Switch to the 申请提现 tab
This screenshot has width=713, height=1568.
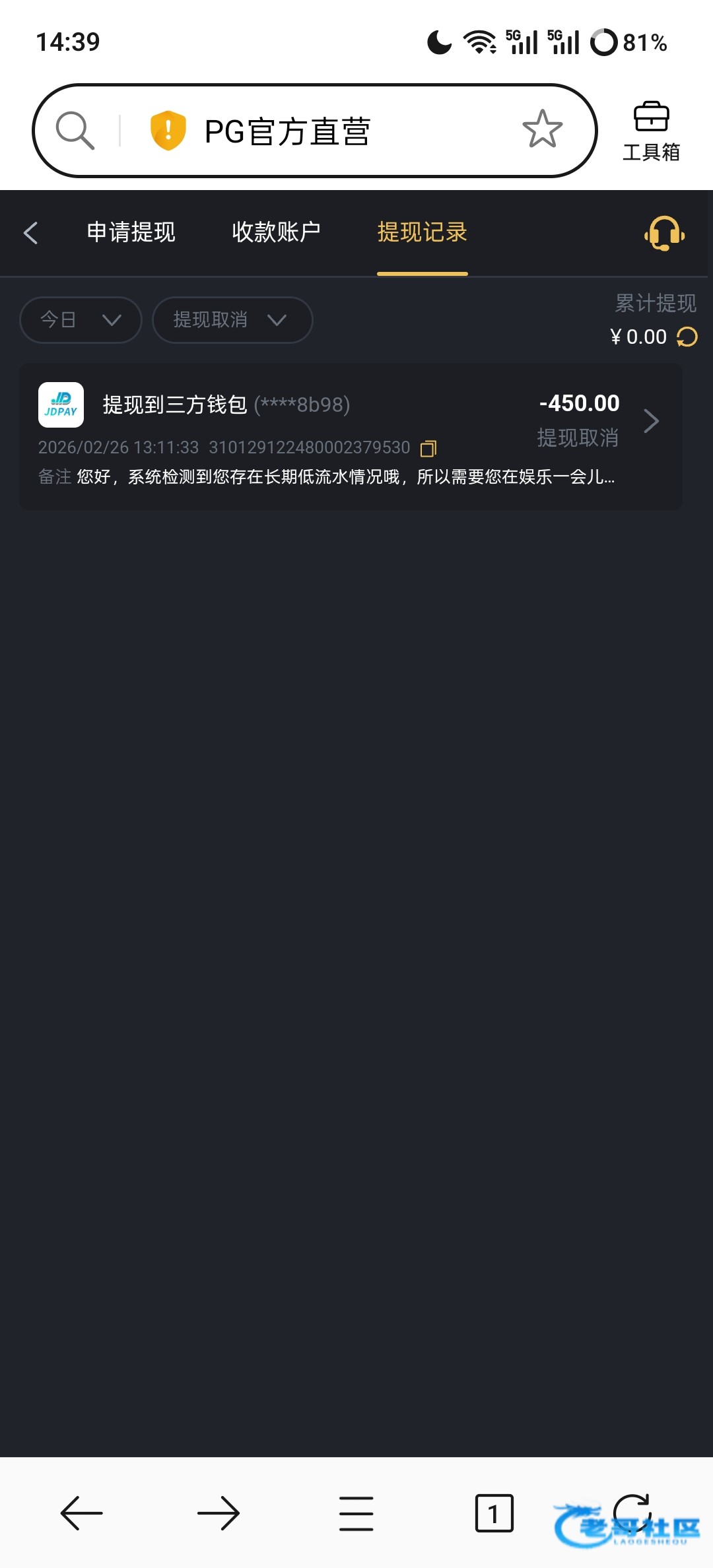[x=131, y=232]
